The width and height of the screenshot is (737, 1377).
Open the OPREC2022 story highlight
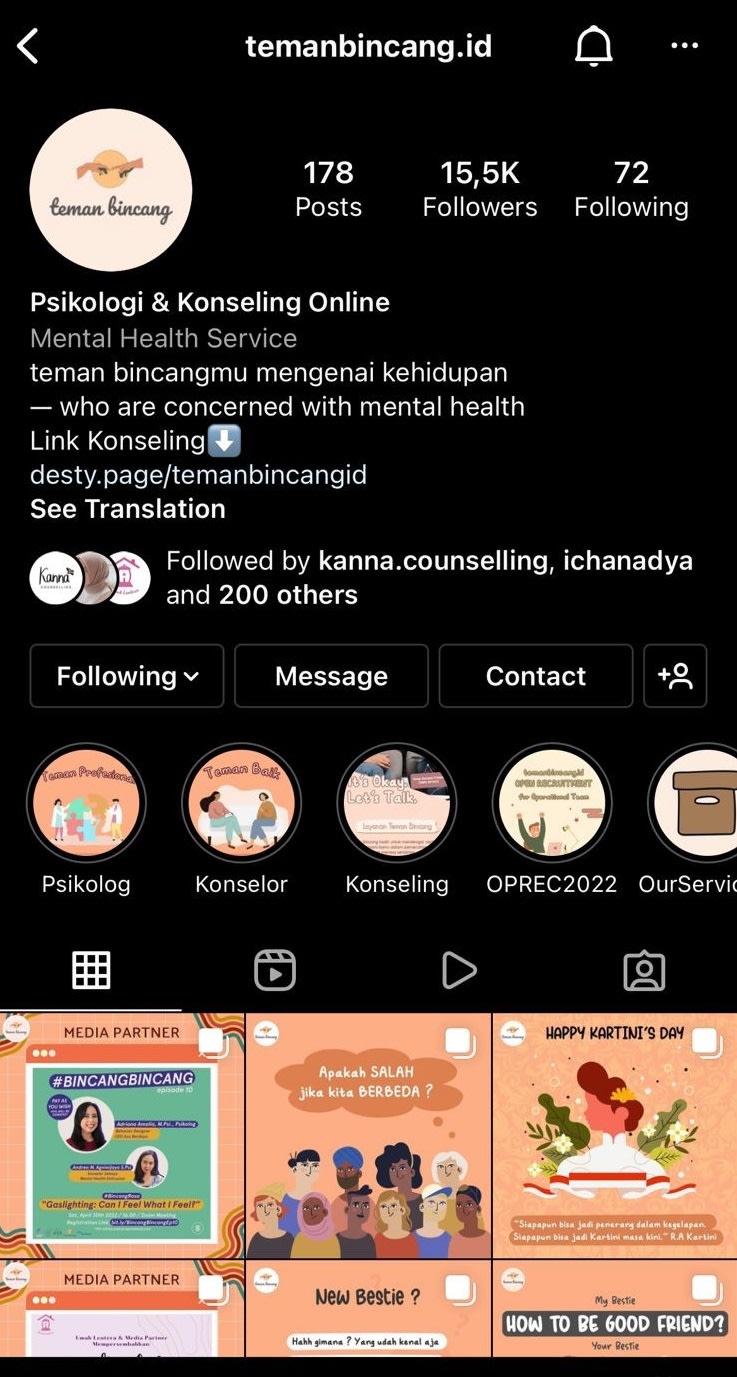tap(552, 803)
